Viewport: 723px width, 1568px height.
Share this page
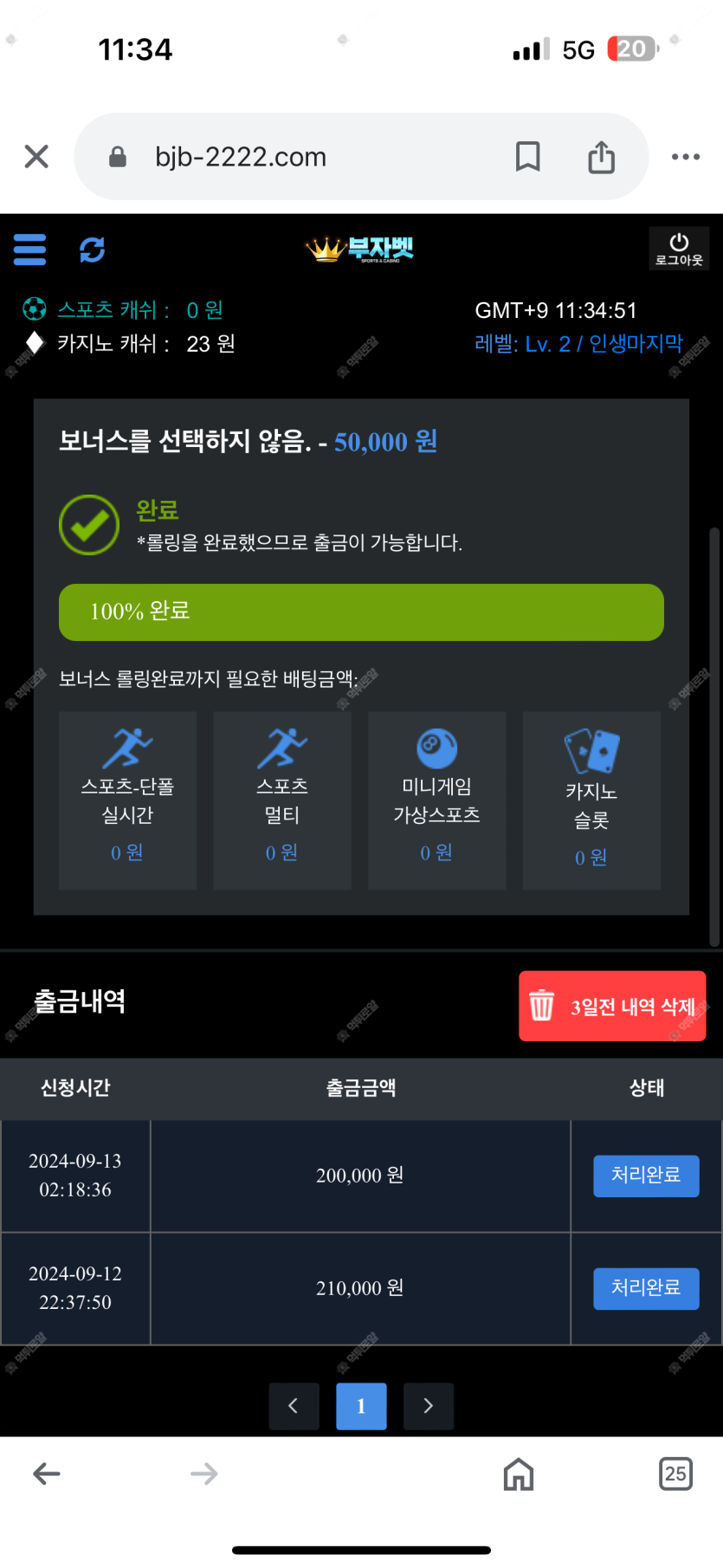601,157
